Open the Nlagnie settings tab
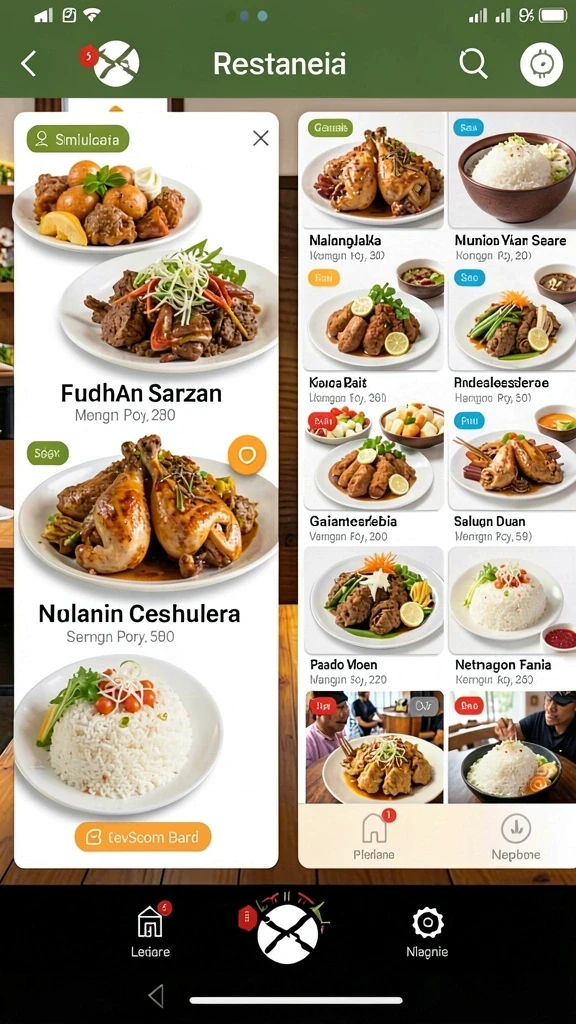The width and height of the screenshot is (576, 1024). (x=427, y=931)
